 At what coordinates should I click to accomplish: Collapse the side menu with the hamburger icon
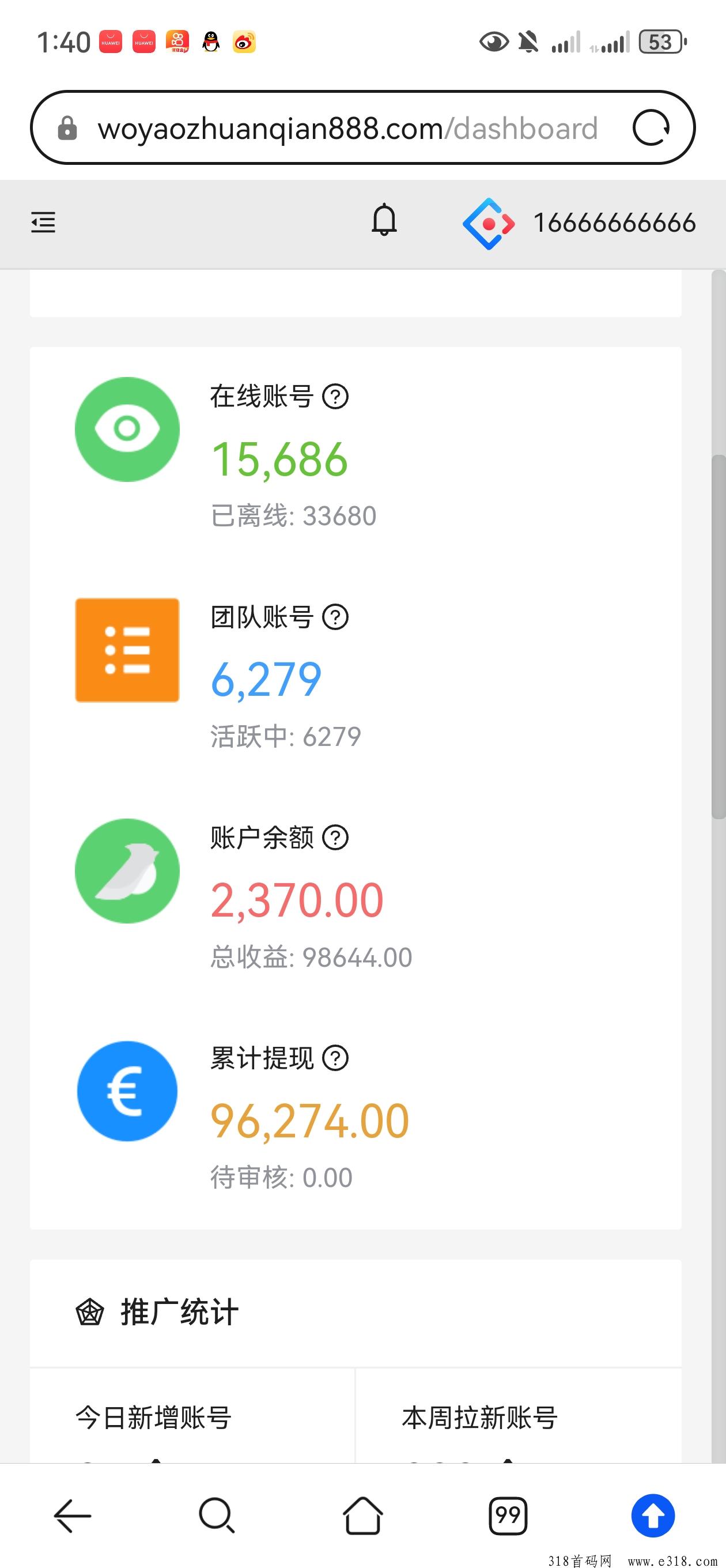coord(43,222)
